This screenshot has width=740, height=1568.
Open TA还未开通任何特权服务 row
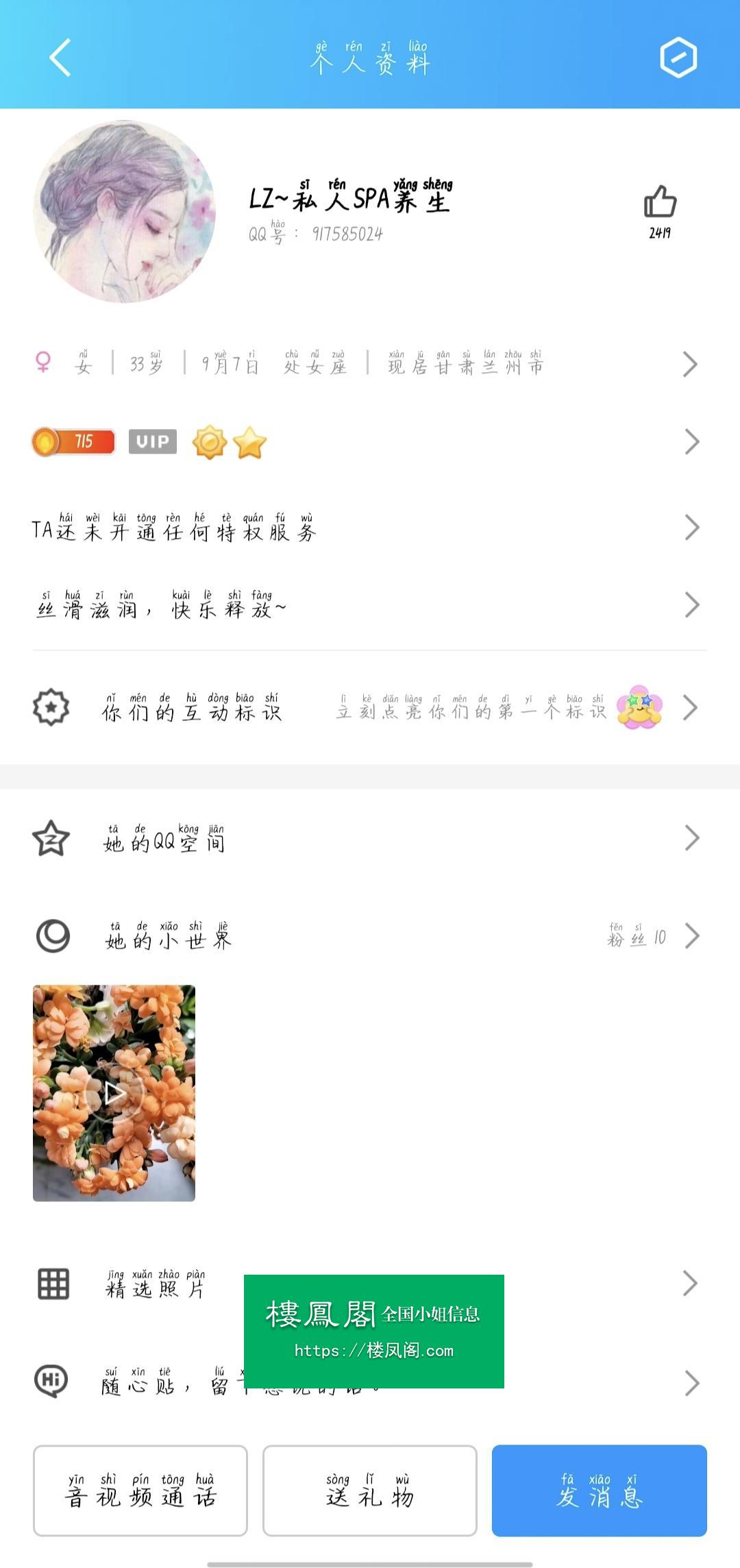370,528
